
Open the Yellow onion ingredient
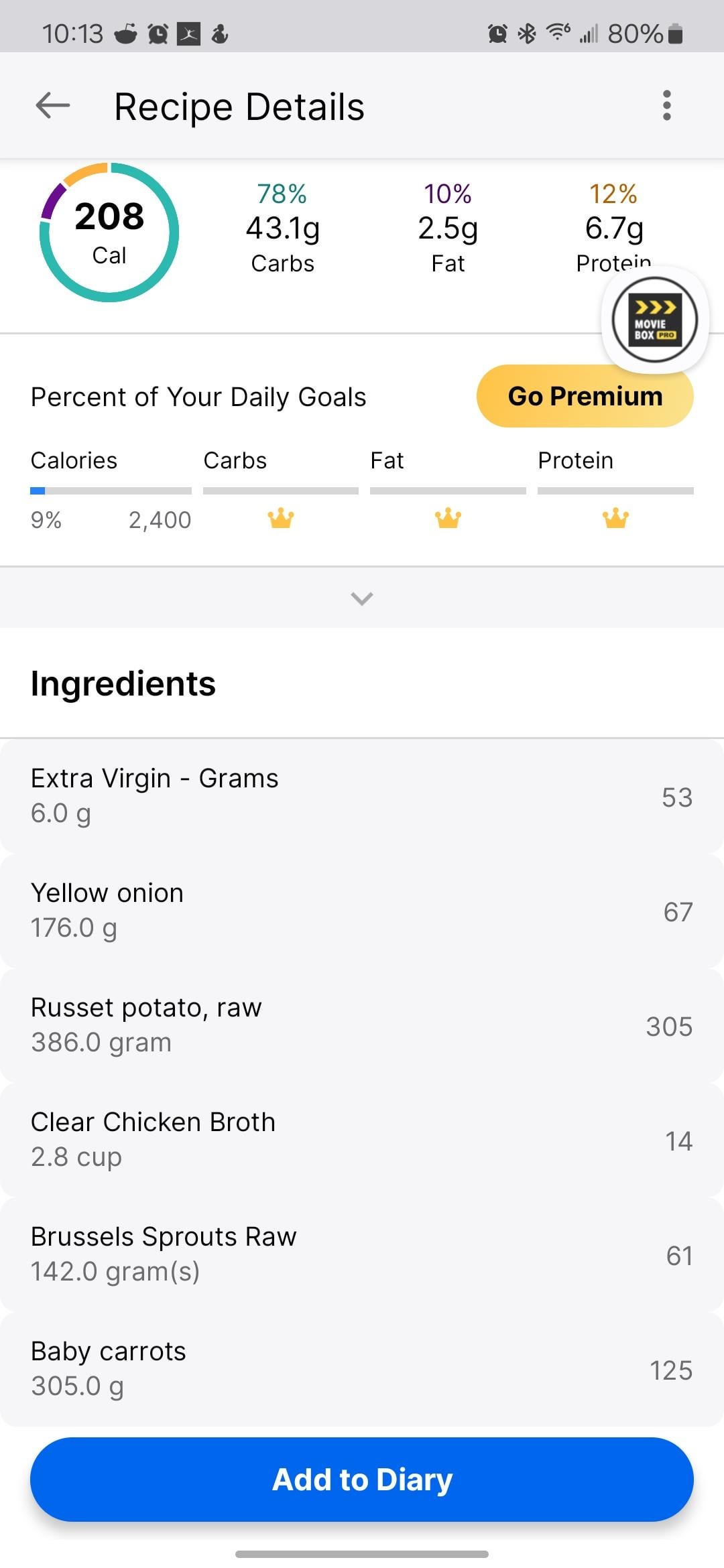click(362, 911)
